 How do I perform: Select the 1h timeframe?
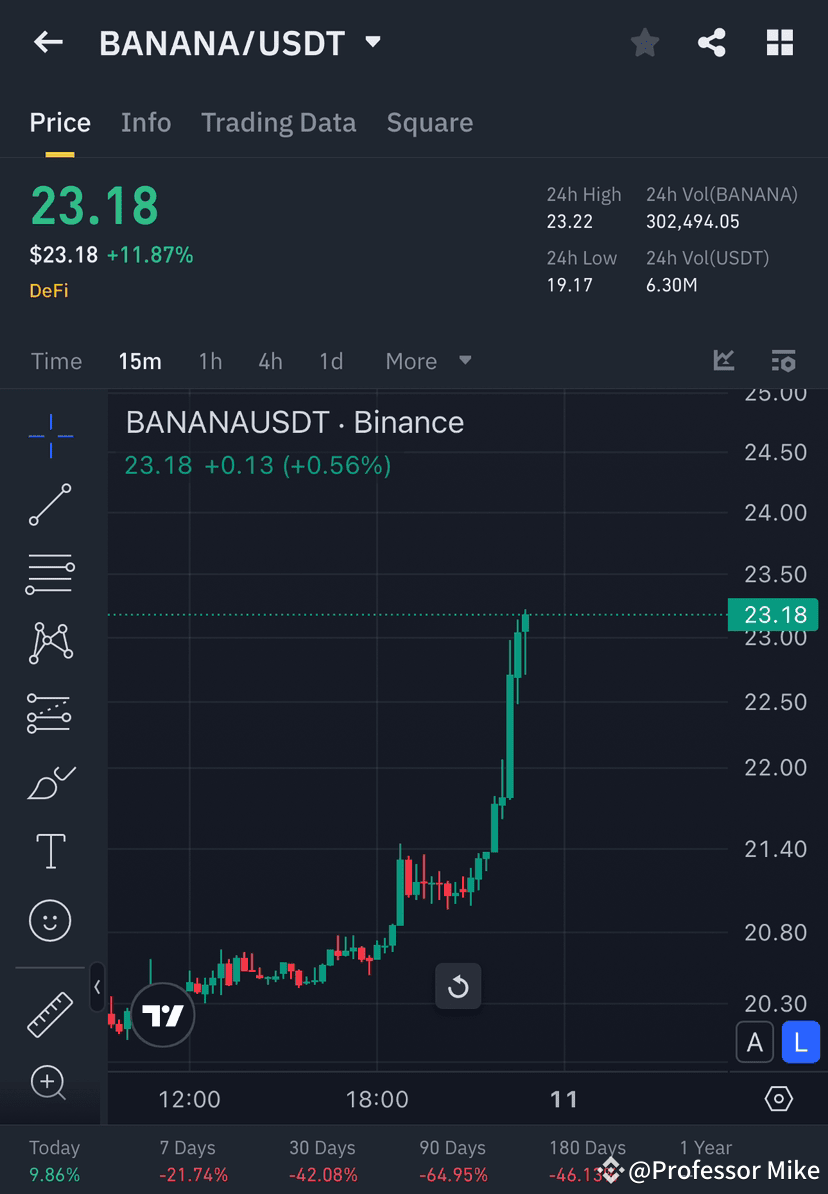coord(210,361)
